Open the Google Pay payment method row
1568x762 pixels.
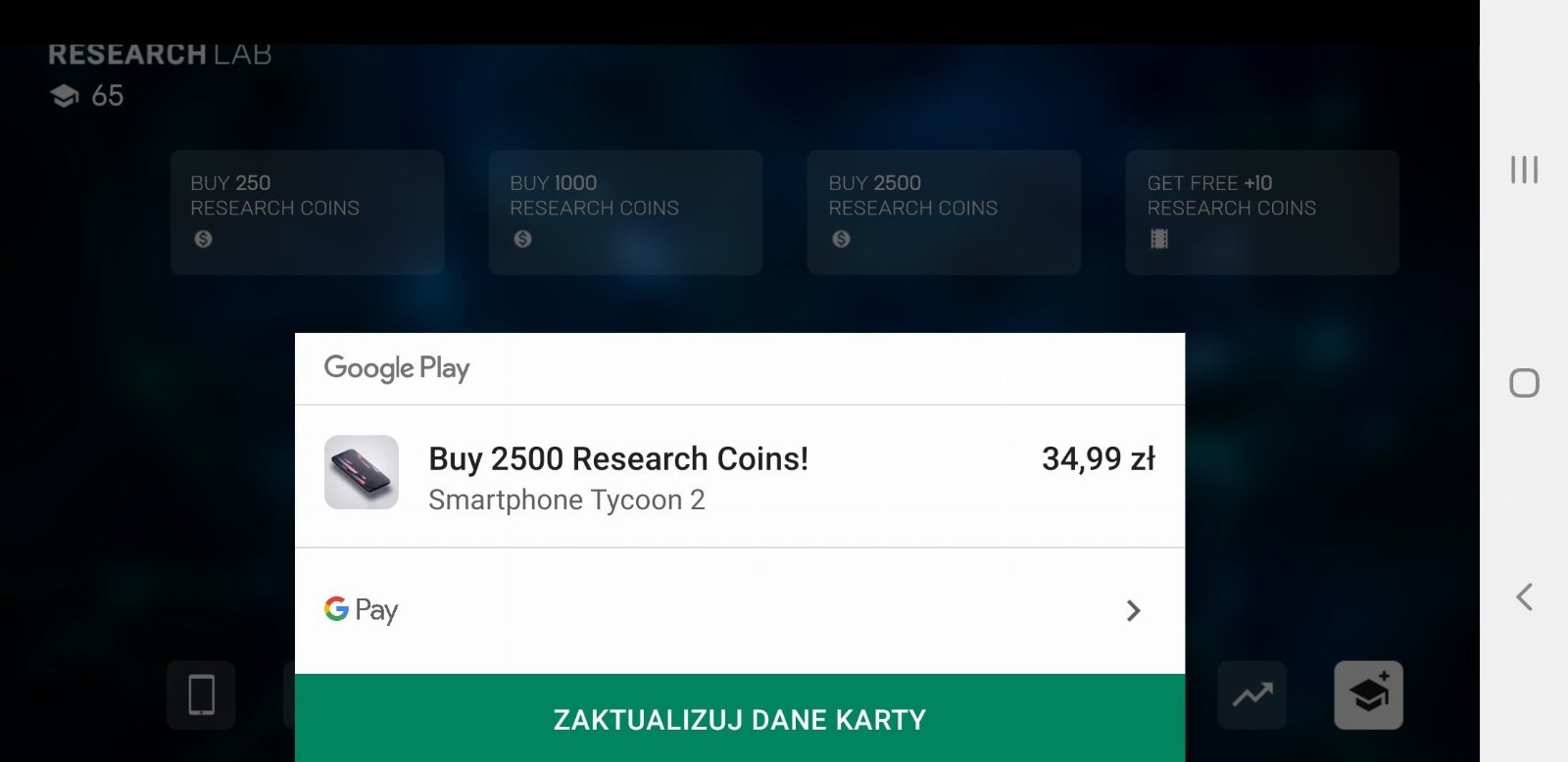coord(739,610)
